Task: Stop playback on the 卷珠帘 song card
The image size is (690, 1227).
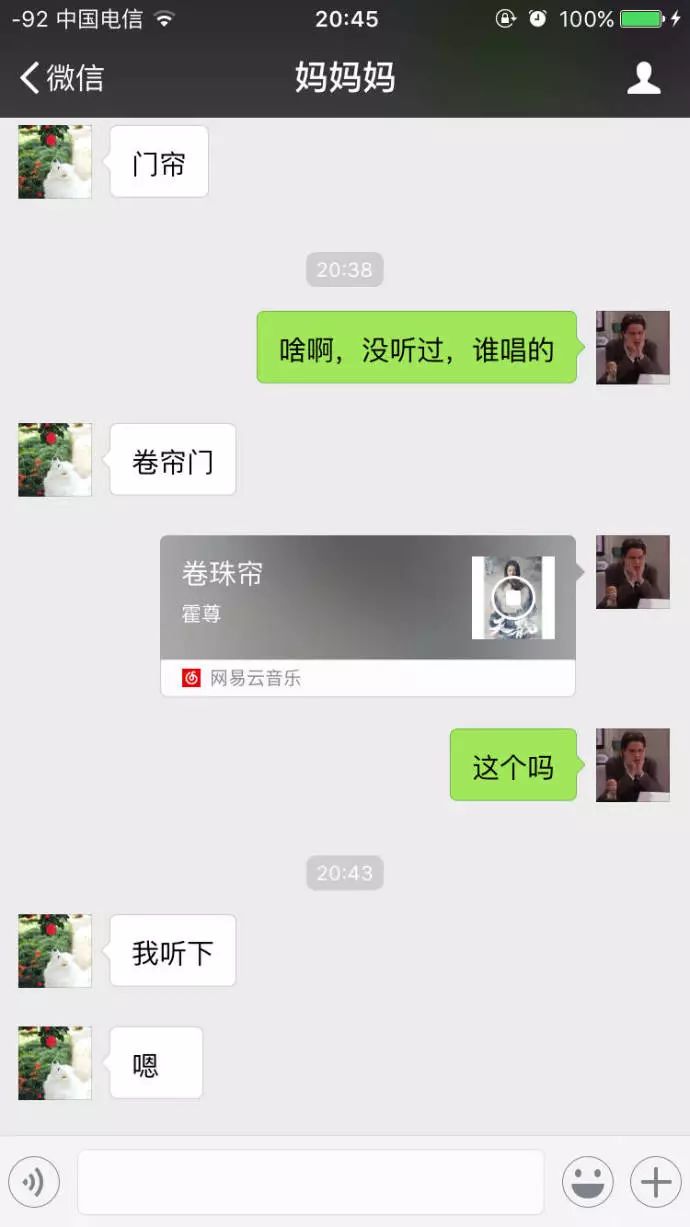Action: (513, 598)
